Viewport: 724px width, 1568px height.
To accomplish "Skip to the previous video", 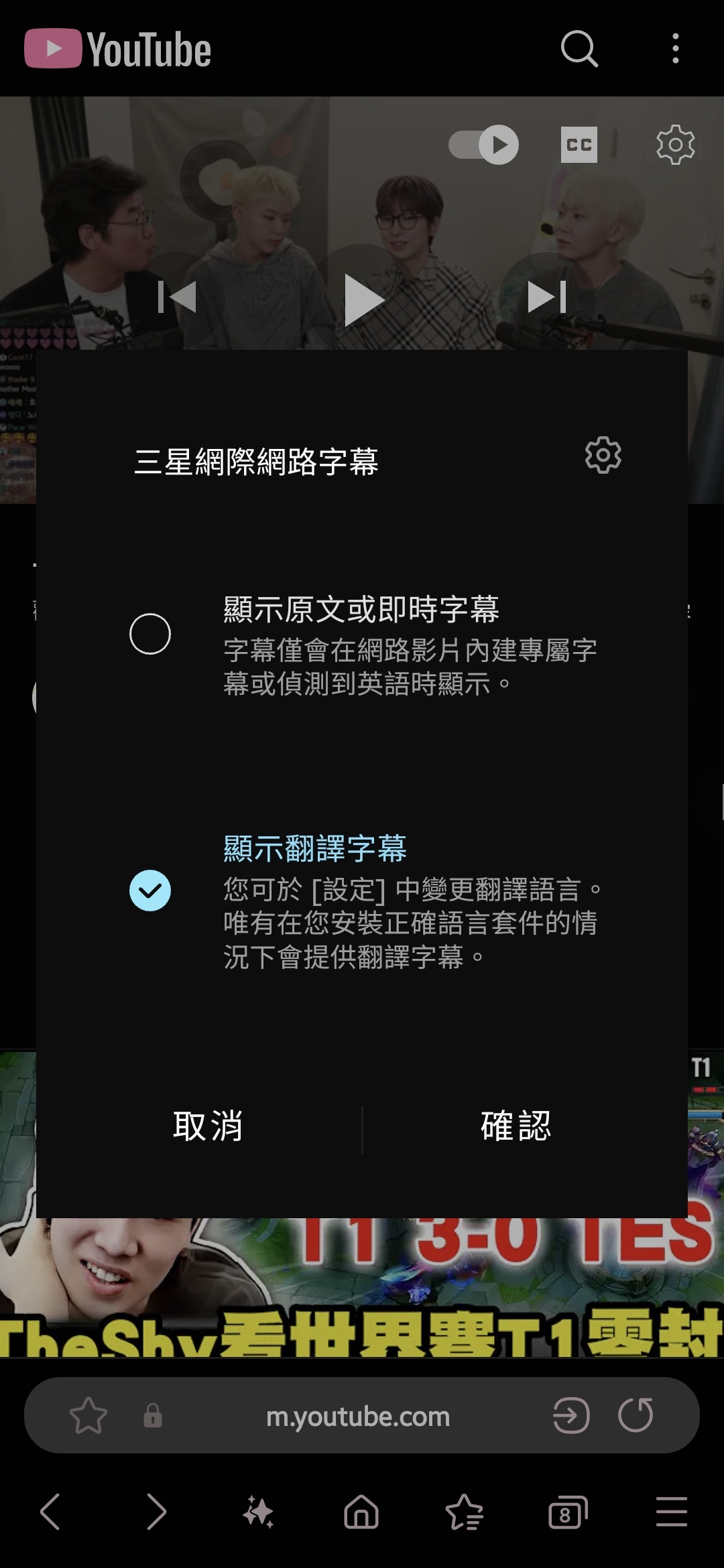I will point(177,297).
